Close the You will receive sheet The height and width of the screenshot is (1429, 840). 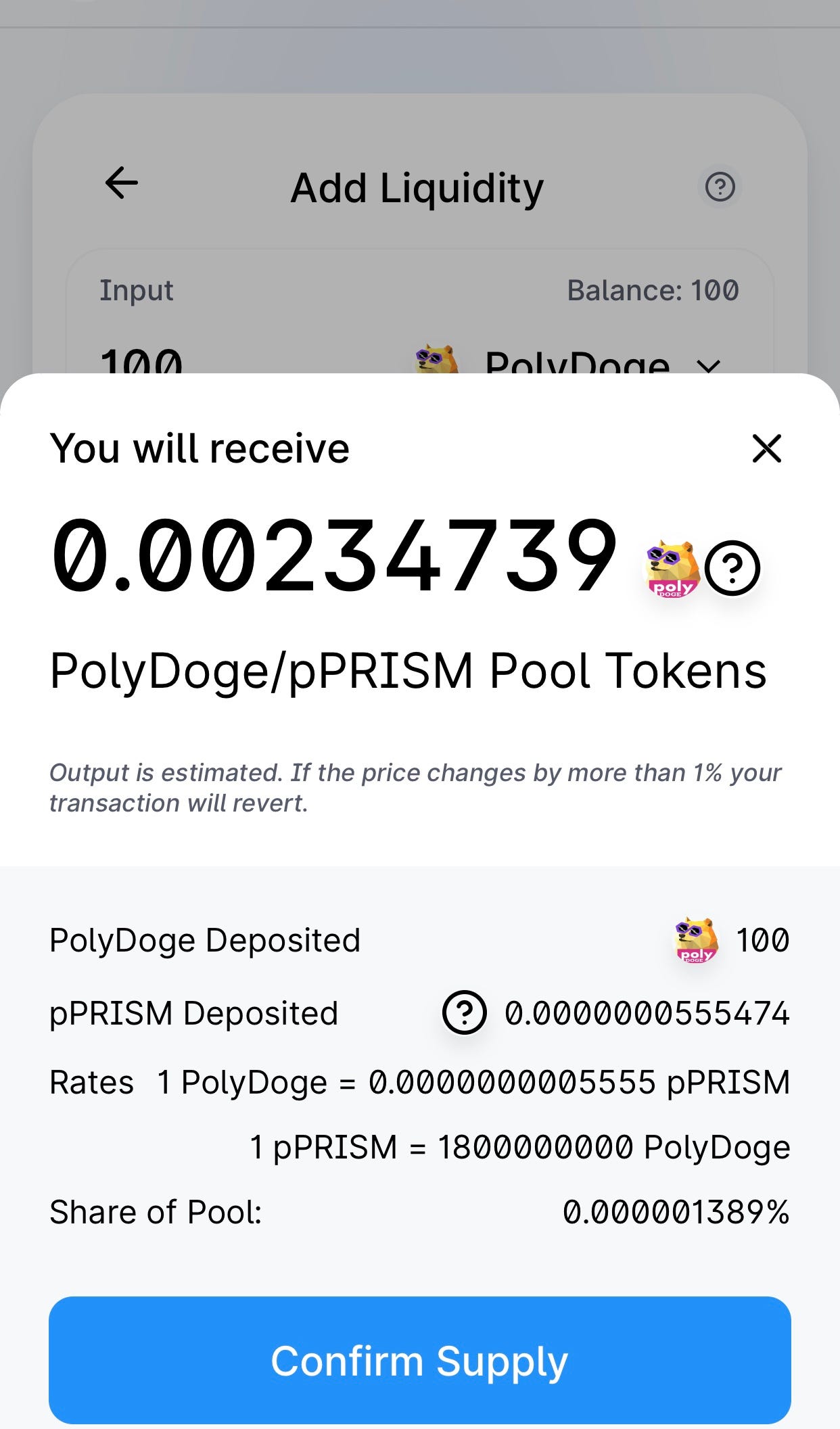[x=766, y=449]
